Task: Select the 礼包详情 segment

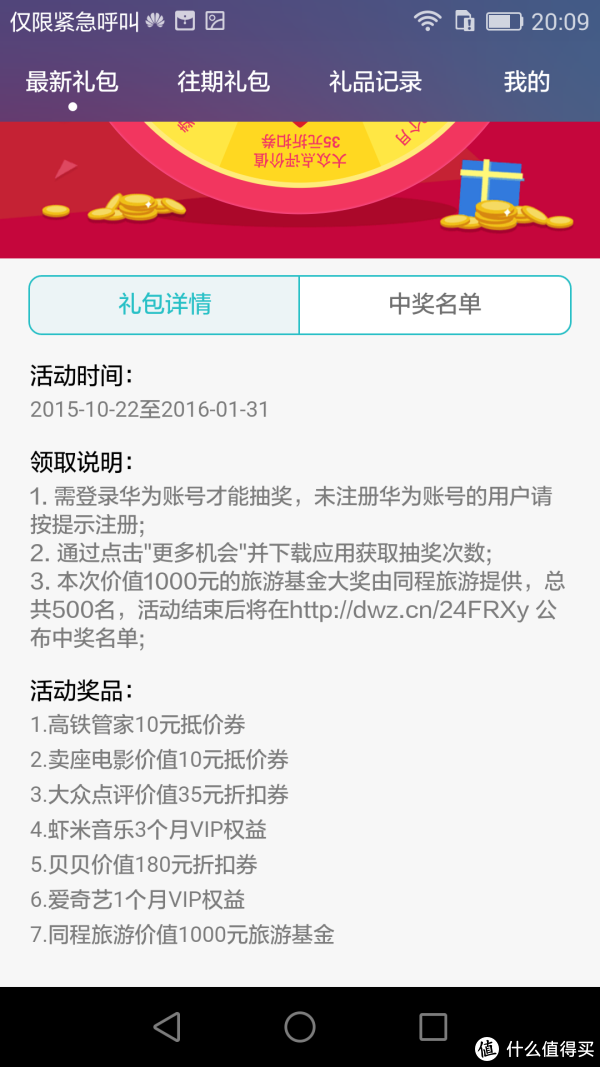Action: click(165, 305)
